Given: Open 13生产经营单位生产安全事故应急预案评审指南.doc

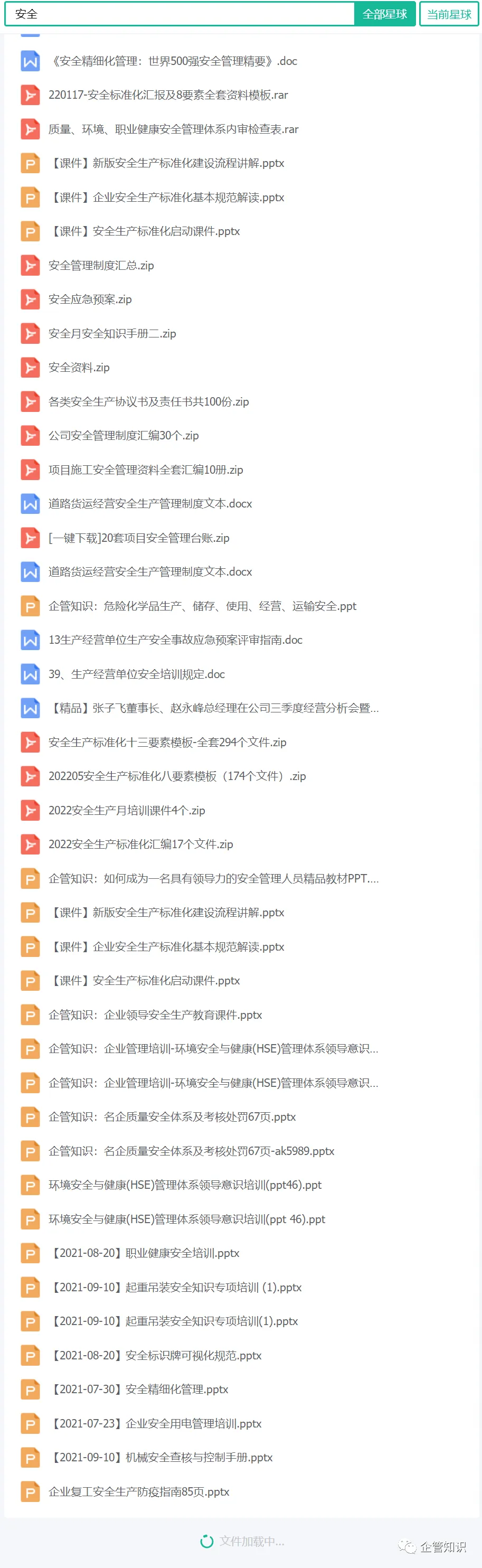Looking at the screenshot, I should coord(175,640).
